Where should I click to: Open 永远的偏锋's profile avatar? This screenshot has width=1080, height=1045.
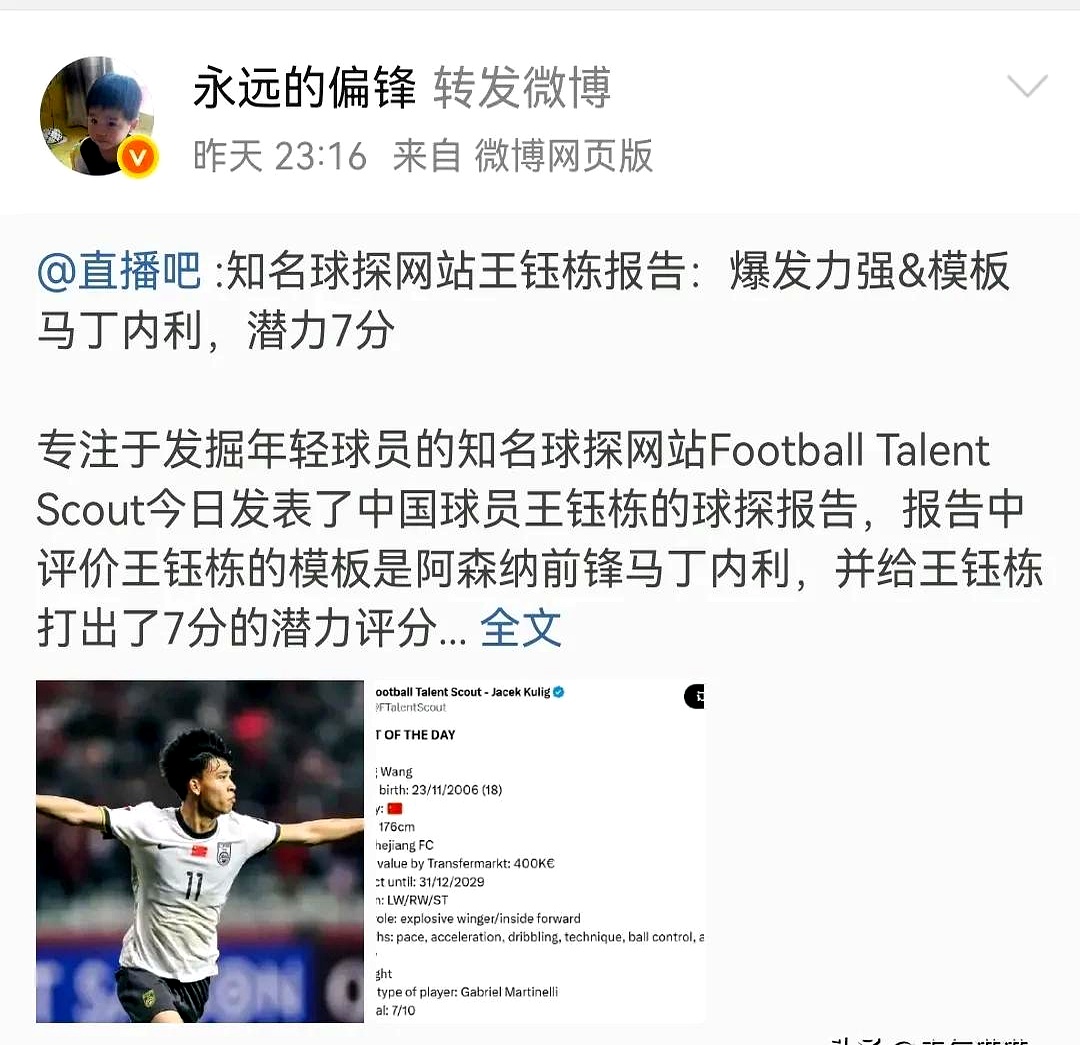97,117
